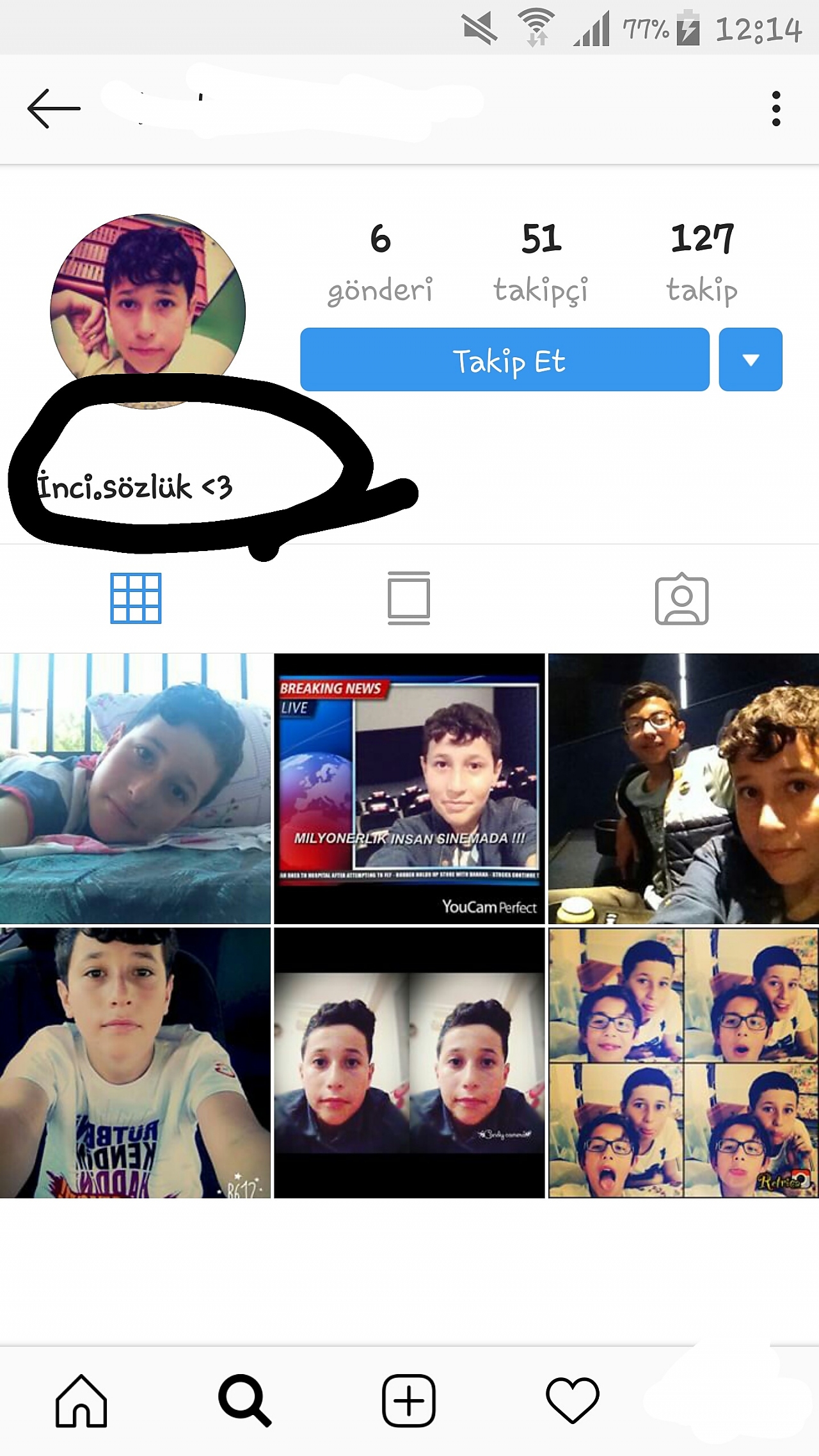The image size is (819, 1456).
Task: Open the post of boy lying on bed
Action: tap(135, 788)
